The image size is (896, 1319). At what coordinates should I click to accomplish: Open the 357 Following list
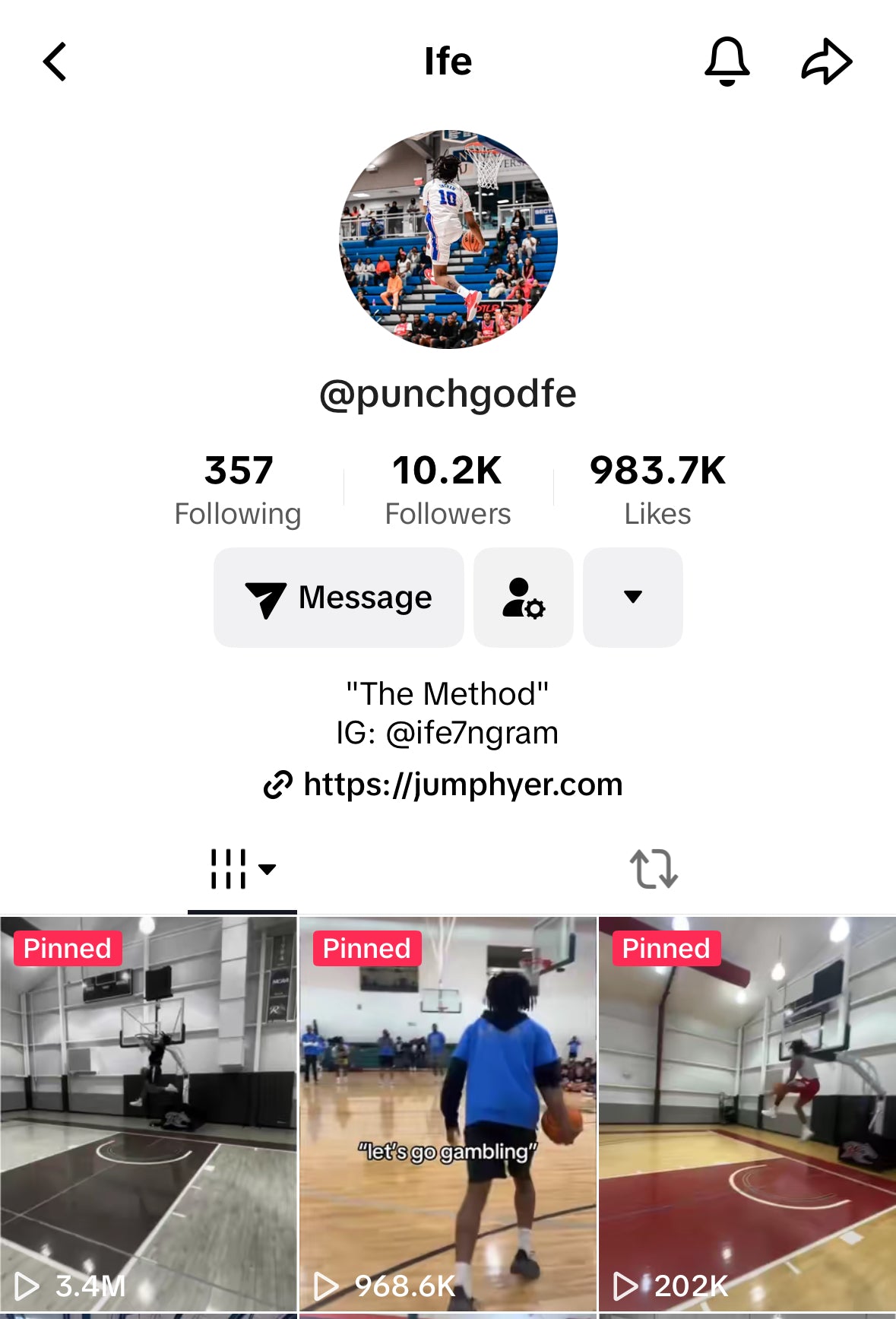pyautogui.click(x=238, y=490)
